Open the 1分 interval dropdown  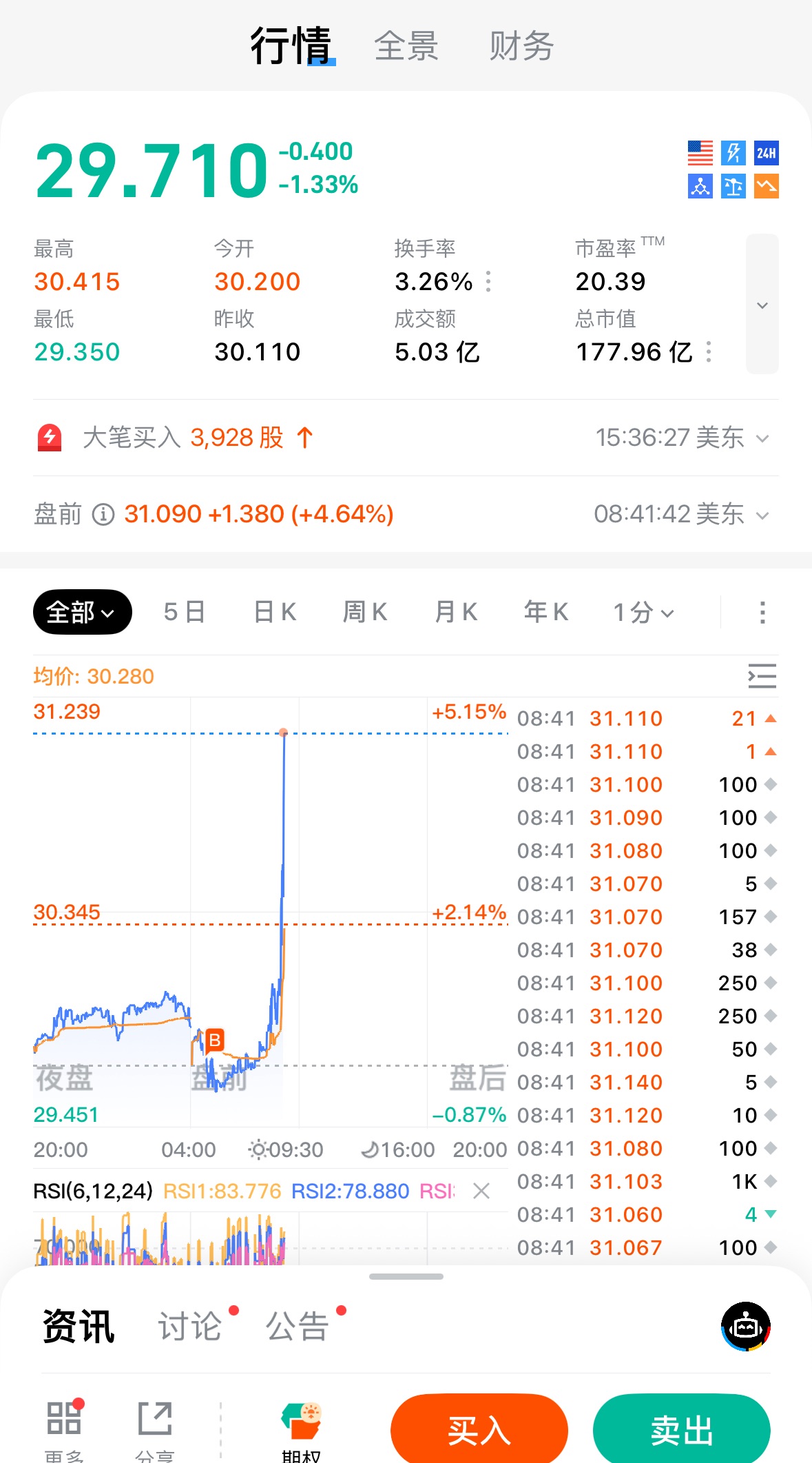click(643, 612)
